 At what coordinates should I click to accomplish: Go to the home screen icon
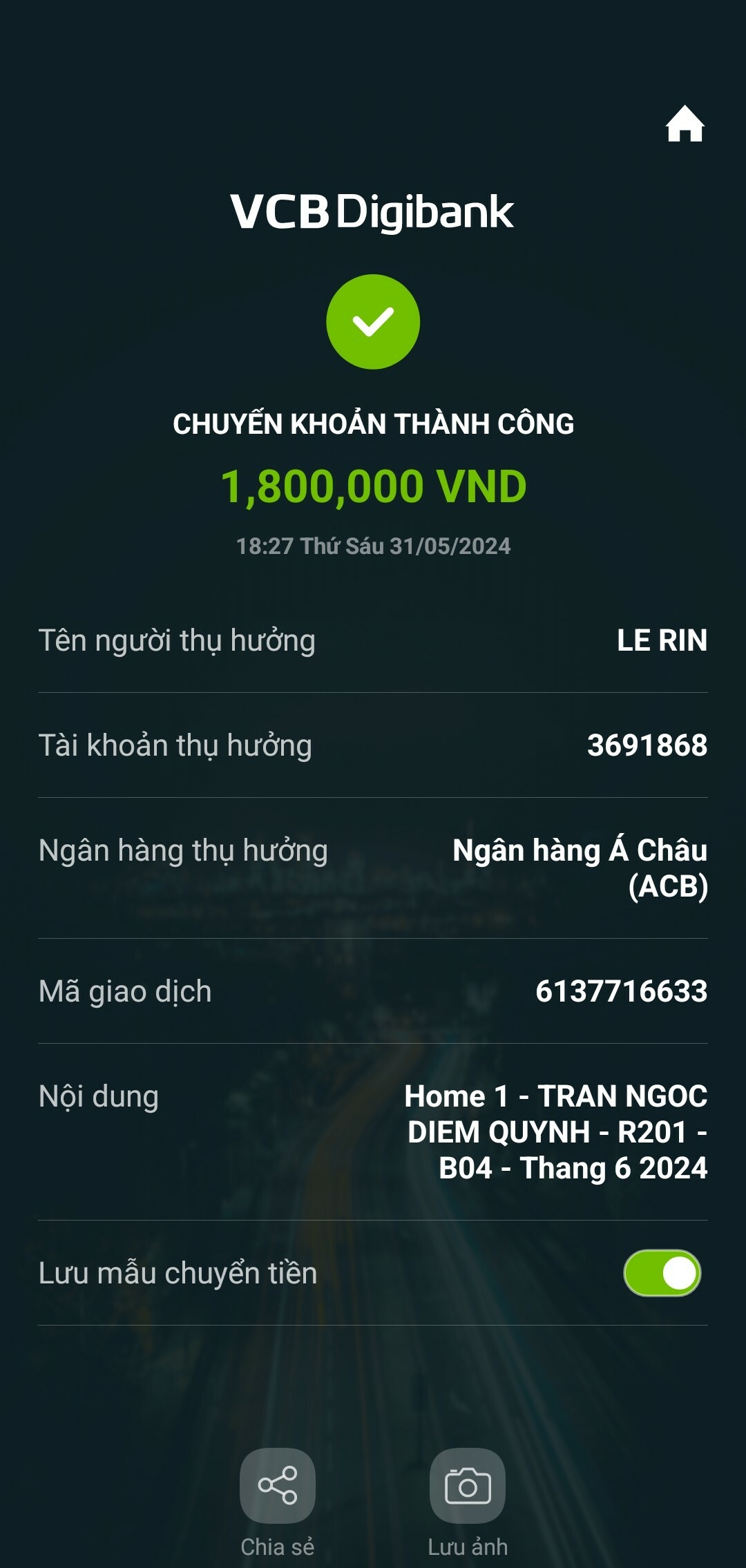[x=685, y=124]
